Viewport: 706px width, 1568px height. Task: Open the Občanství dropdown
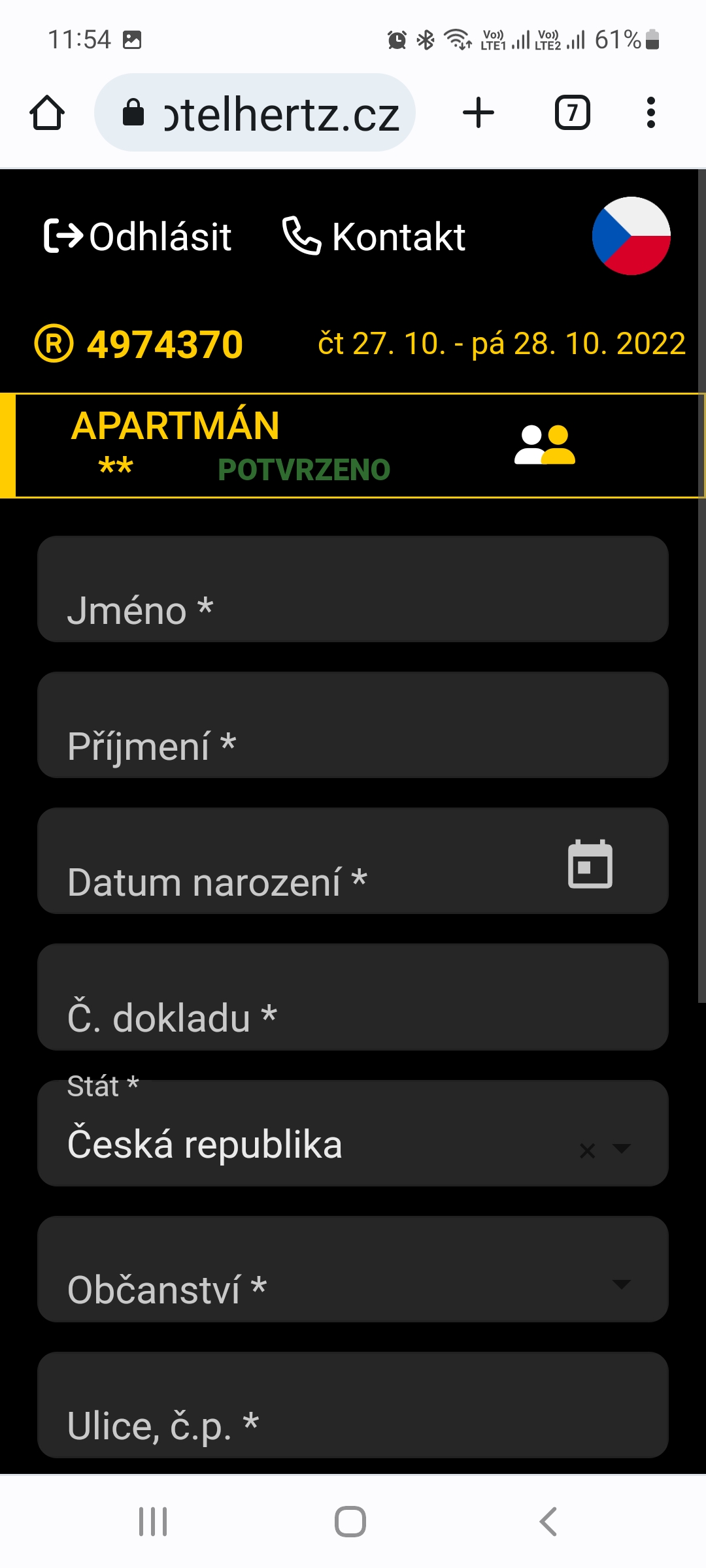point(353,1269)
